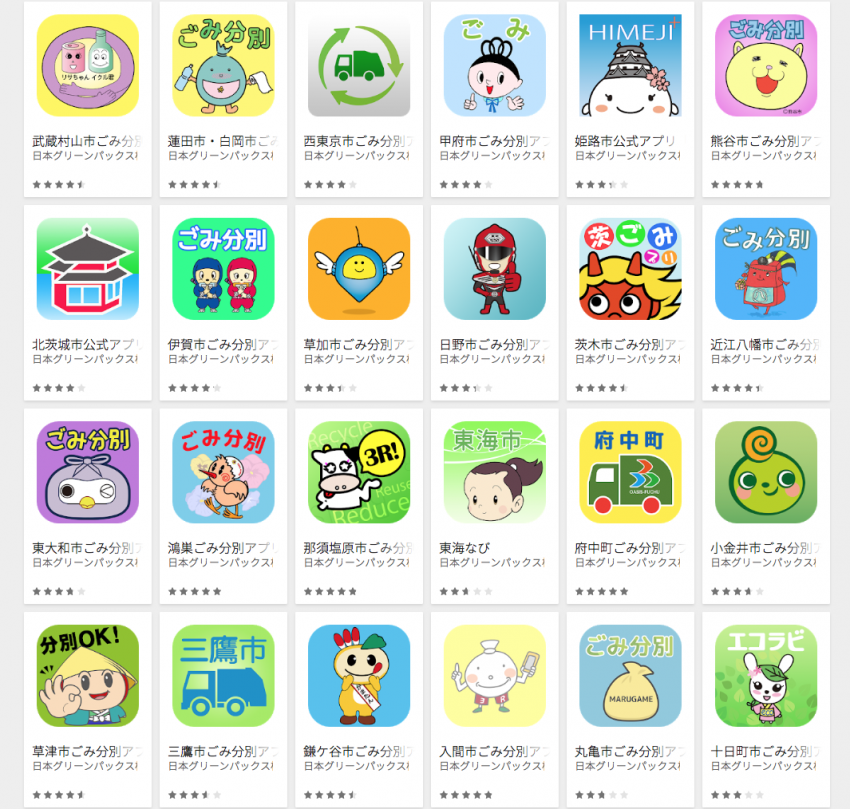Open the 東大和市ごみ分別 app card
The image size is (850, 809).
(88, 506)
